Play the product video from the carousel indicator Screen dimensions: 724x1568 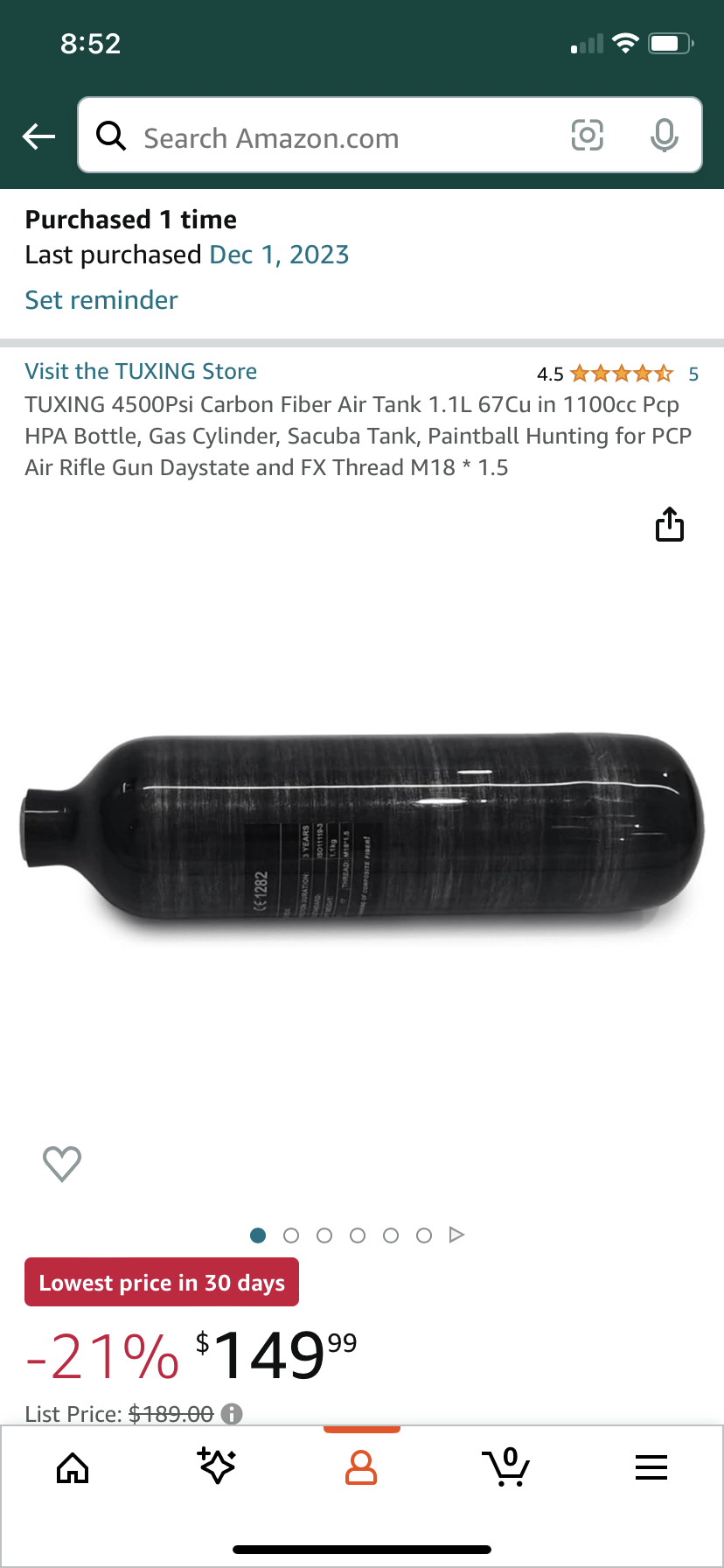456,1235
